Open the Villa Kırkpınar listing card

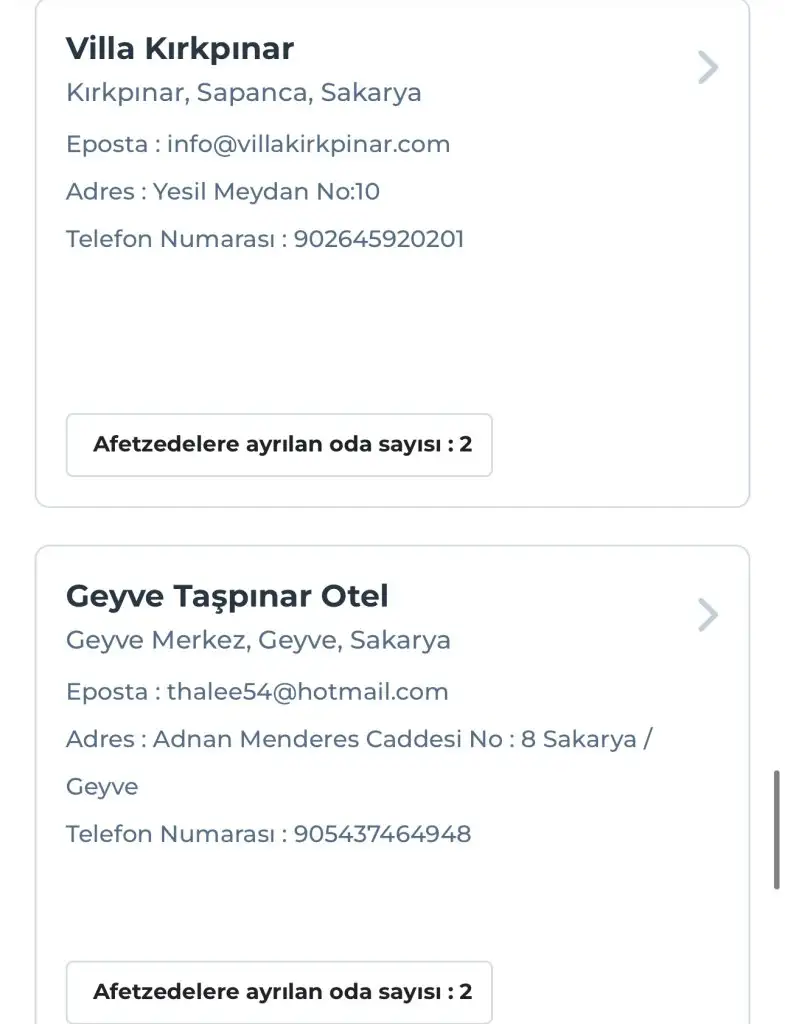click(180, 49)
